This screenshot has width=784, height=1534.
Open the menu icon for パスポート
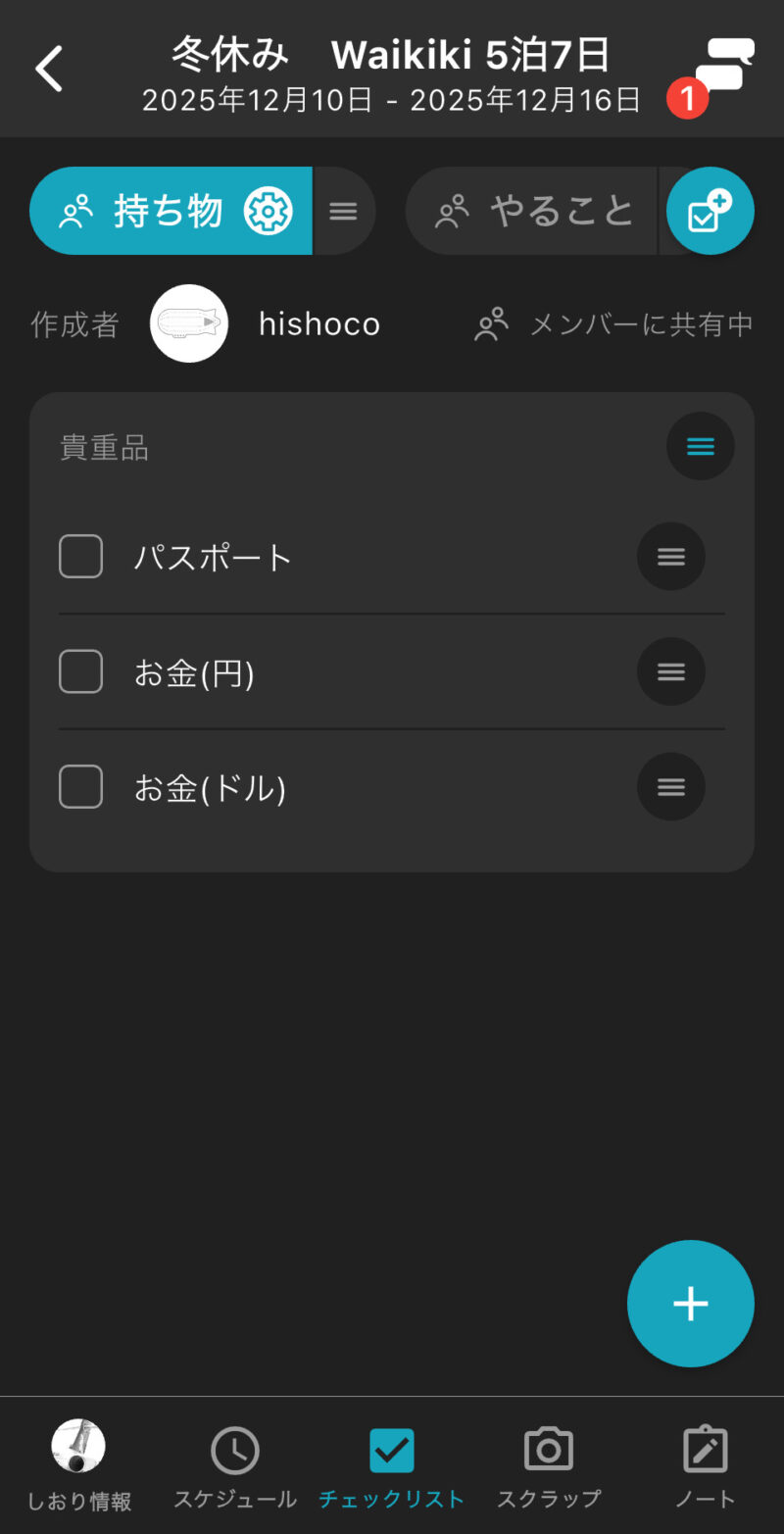pos(671,557)
